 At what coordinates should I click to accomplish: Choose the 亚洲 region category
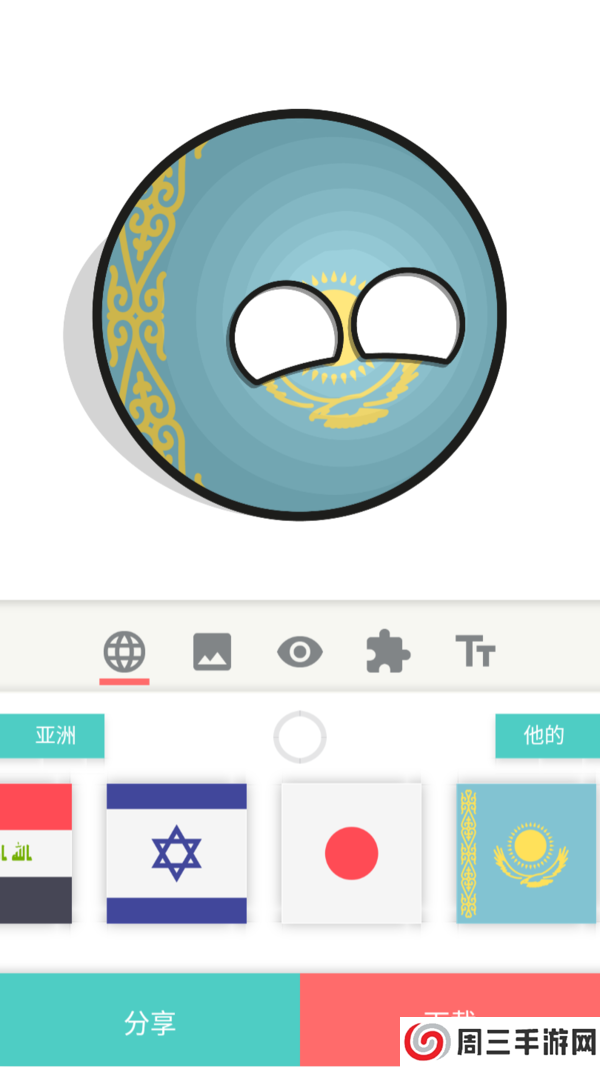[54, 736]
